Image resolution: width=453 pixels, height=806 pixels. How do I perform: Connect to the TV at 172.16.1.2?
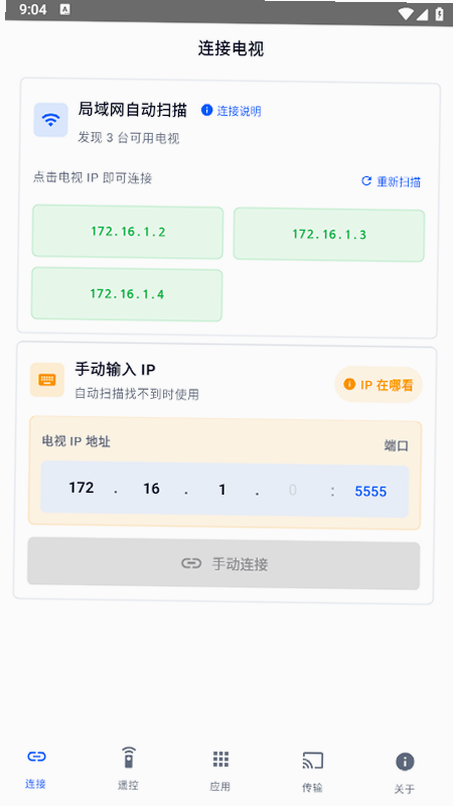pyautogui.click(x=128, y=232)
